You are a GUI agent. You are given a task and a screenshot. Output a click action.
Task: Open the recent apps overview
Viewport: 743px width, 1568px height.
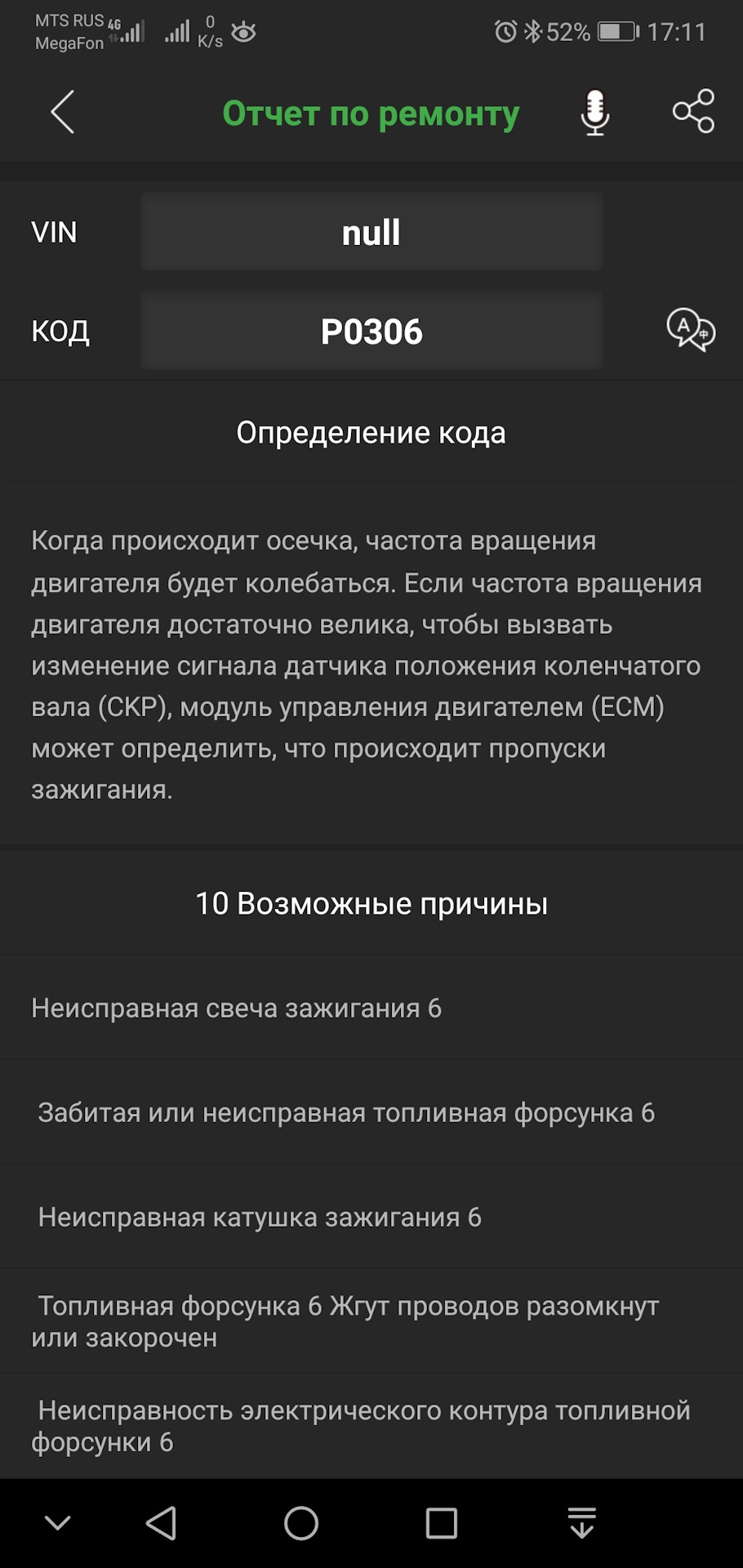(441, 1523)
